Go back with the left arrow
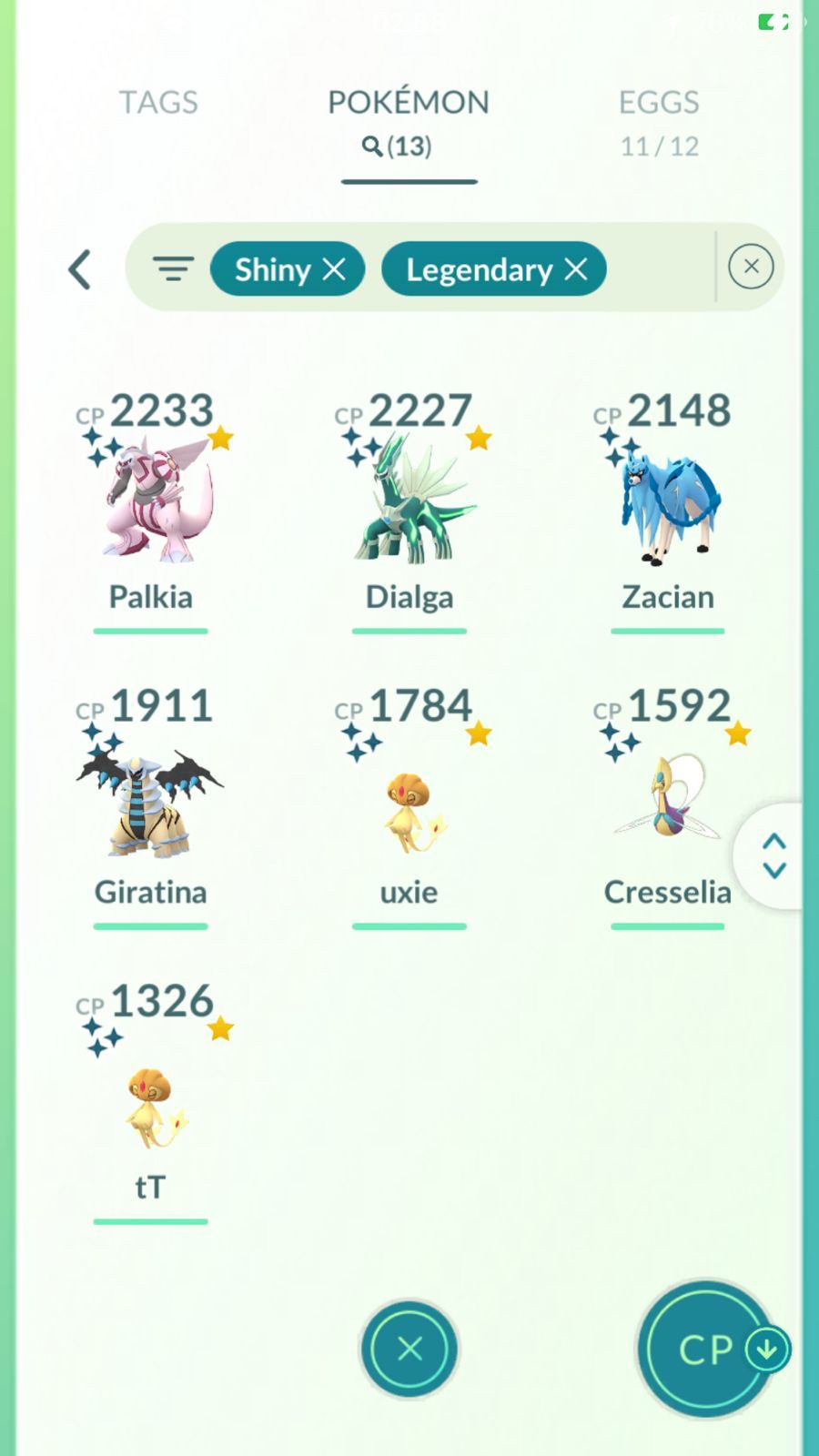The height and width of the screenshot is (1456, 819). pos(80,269)
